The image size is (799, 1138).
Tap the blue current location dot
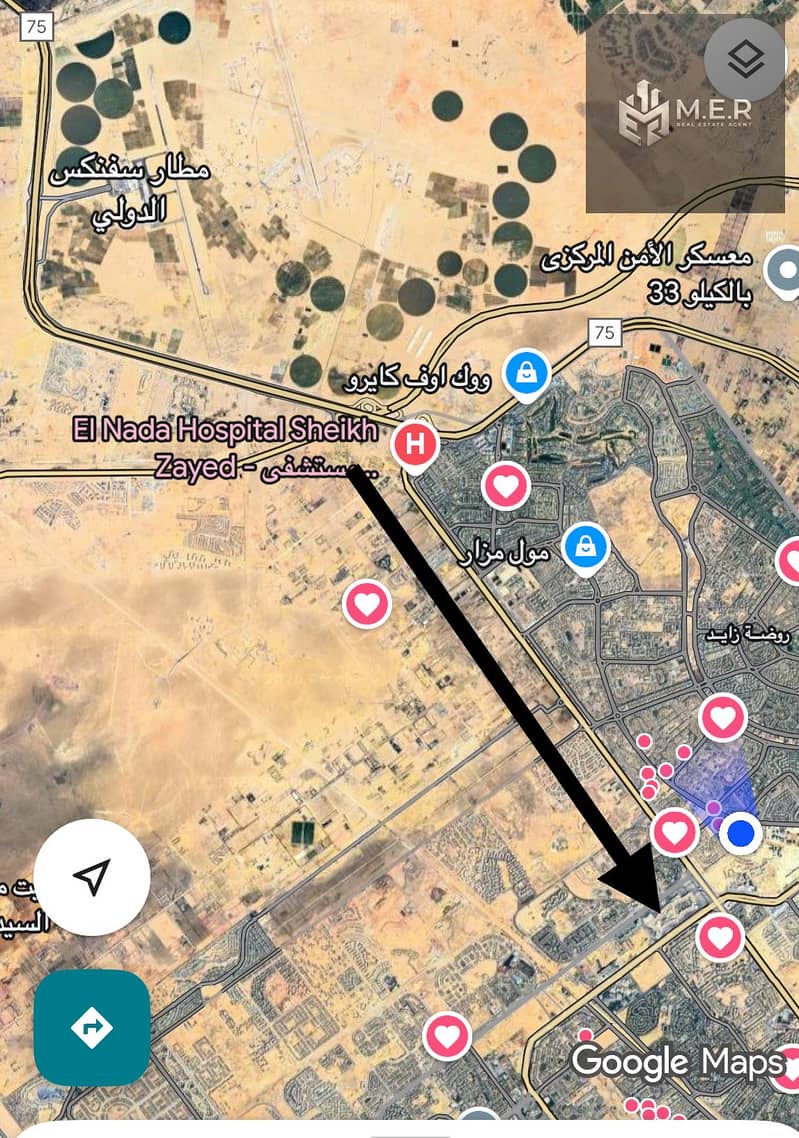point(741,832)
